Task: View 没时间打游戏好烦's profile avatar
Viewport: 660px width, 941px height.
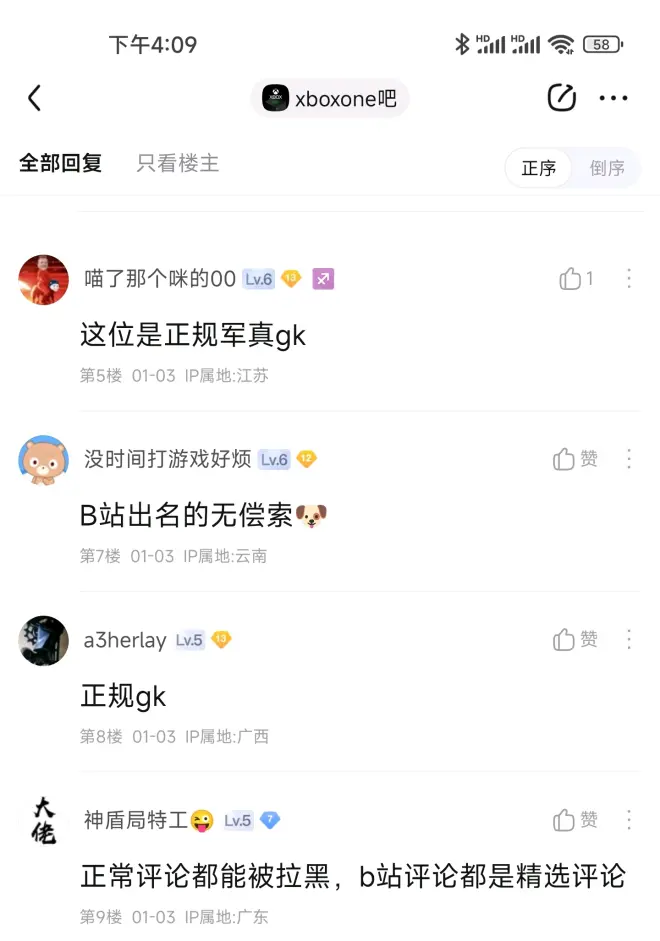Action: [44, 460]
